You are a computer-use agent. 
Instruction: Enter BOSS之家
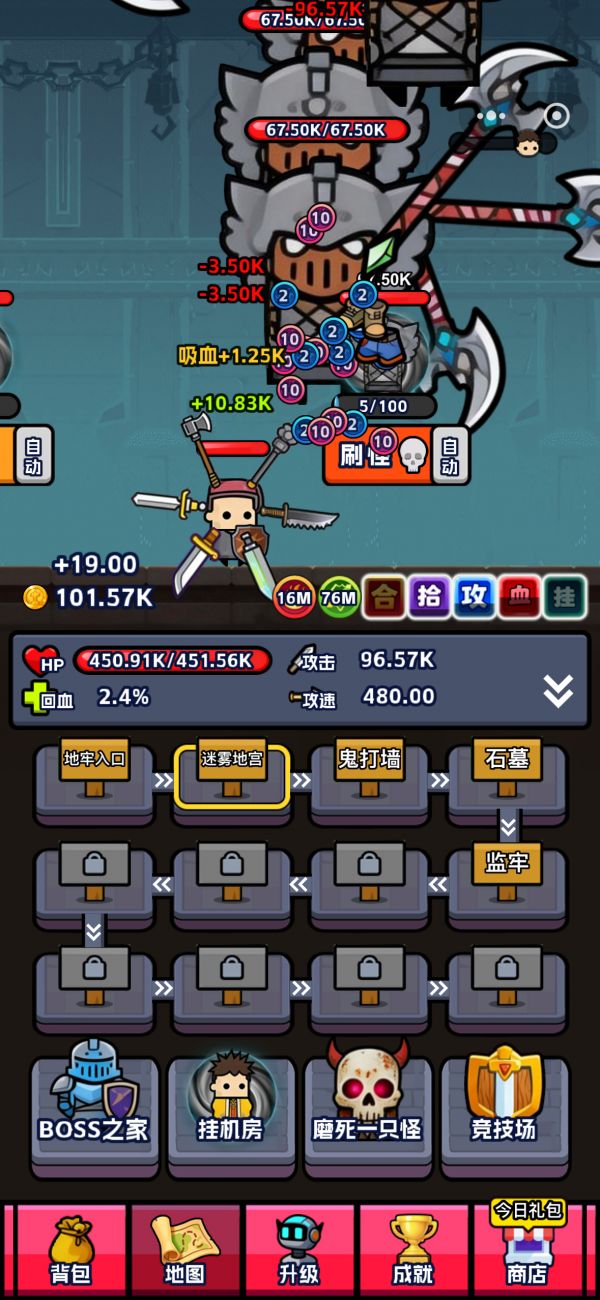(94, 1108)
